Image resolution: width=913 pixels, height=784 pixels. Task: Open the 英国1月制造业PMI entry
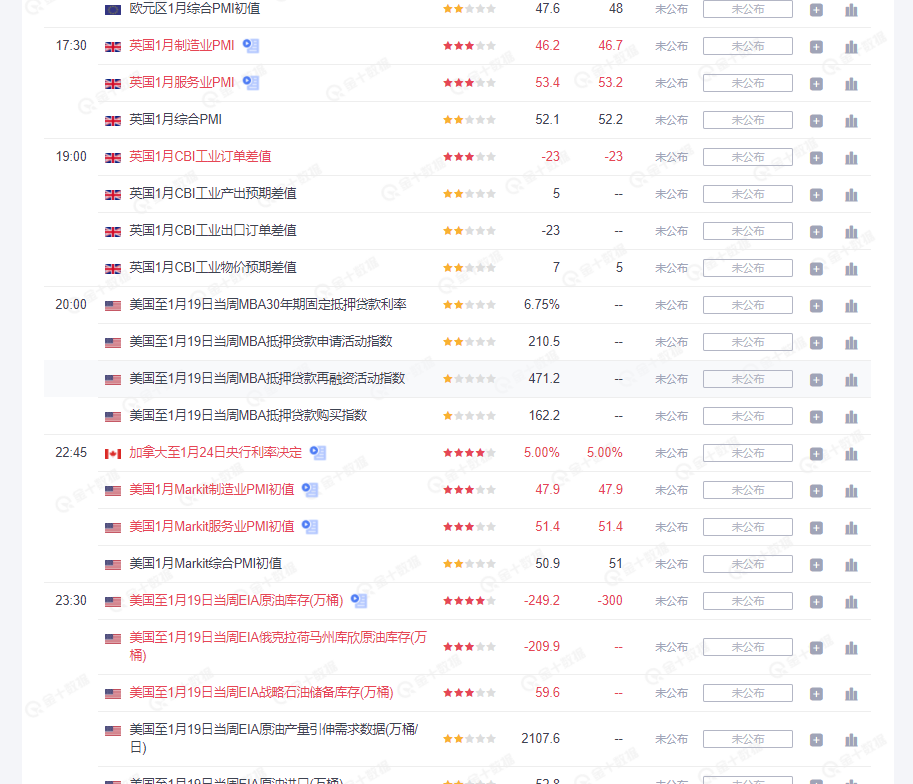point(181,46)
